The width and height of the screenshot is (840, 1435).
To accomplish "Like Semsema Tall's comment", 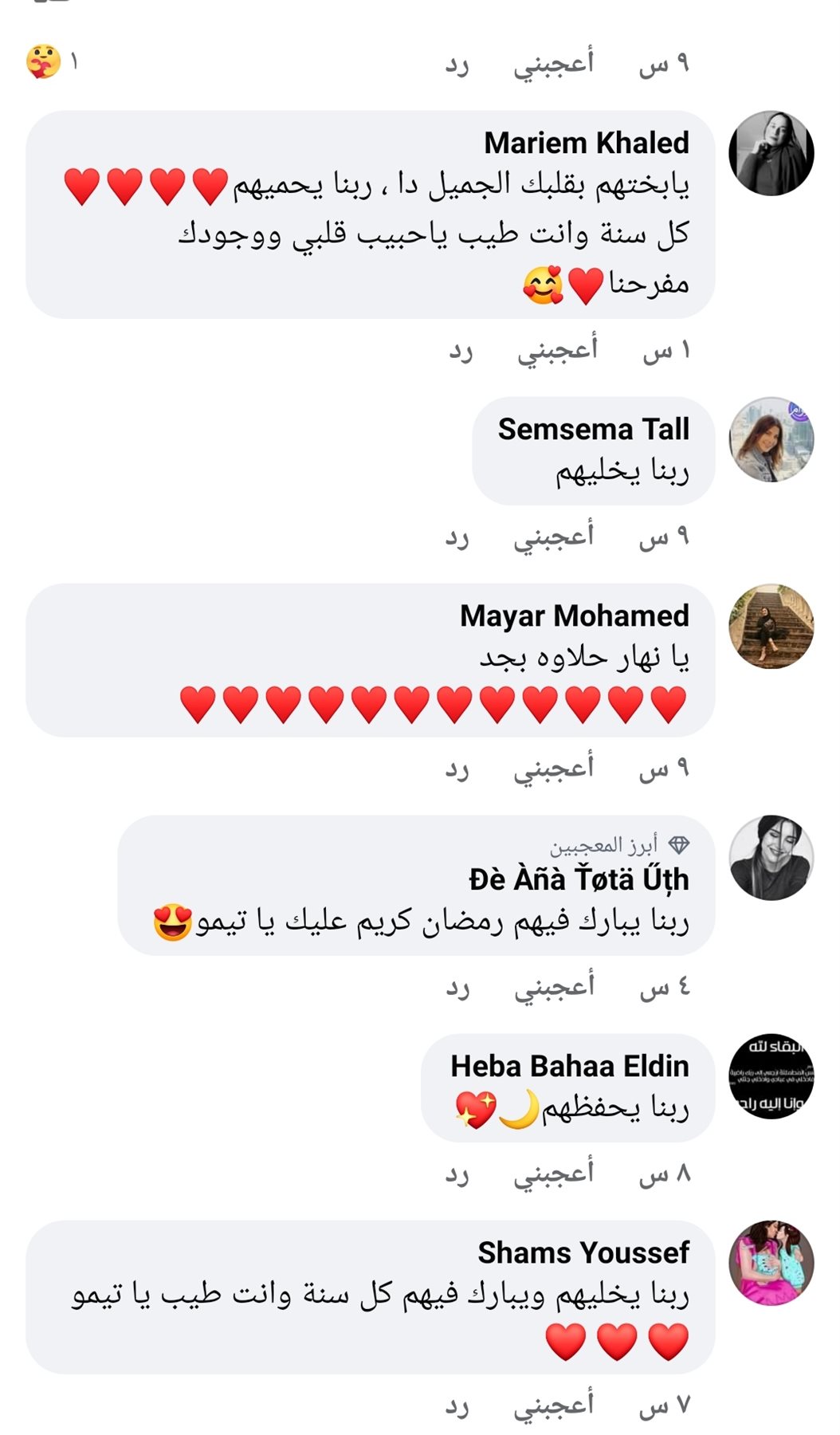I will pos(554,537).
